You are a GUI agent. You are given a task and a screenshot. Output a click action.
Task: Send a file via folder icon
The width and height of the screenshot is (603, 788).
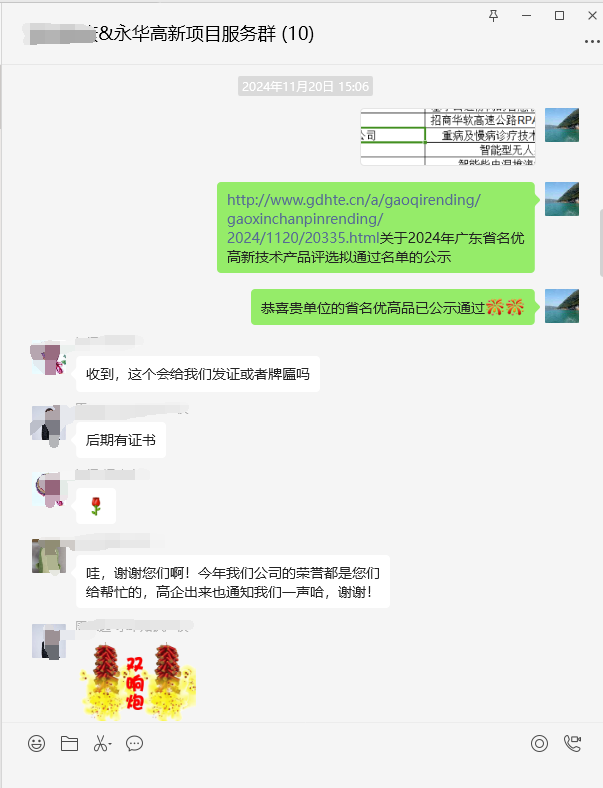[69, 743]
